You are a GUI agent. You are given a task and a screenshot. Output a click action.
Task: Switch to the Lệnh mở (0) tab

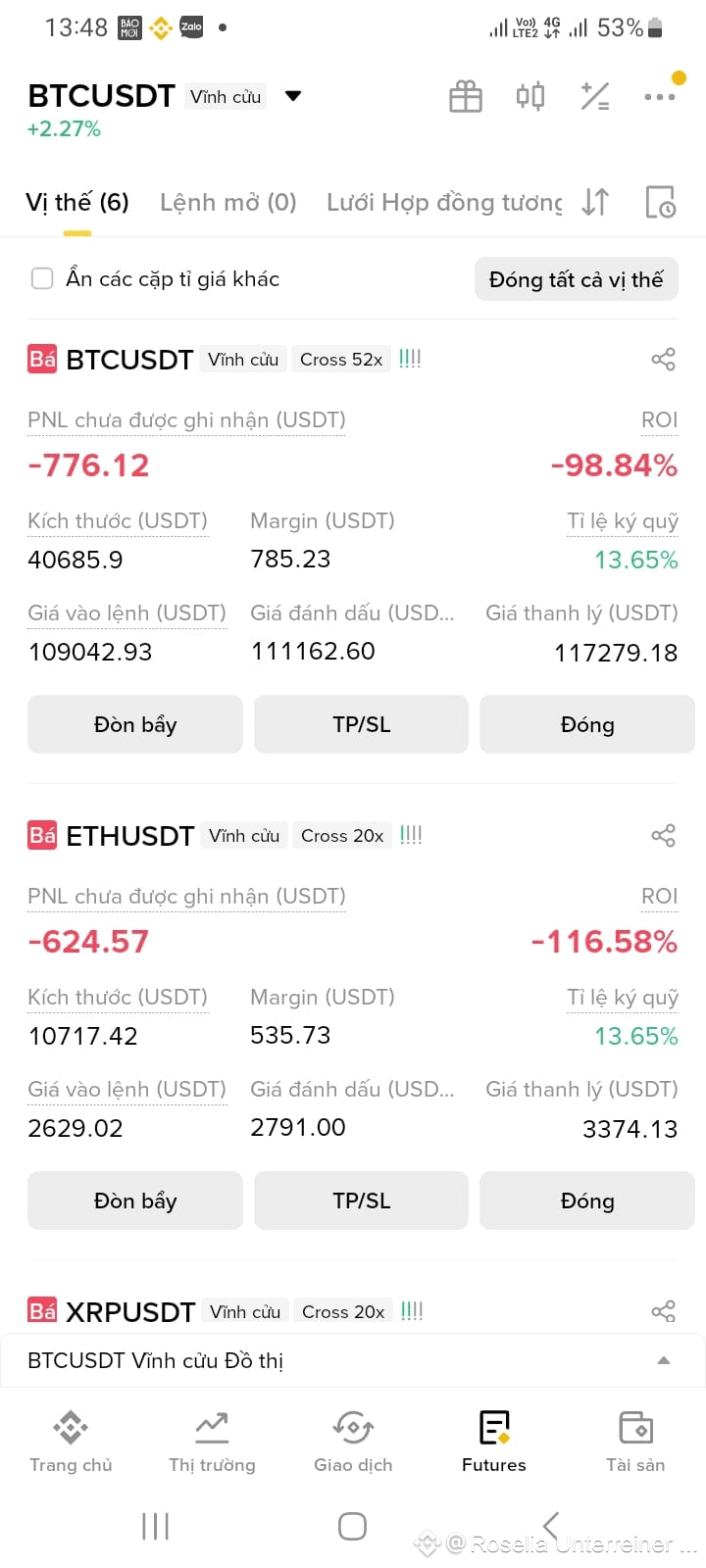click(x=228, y=202)
